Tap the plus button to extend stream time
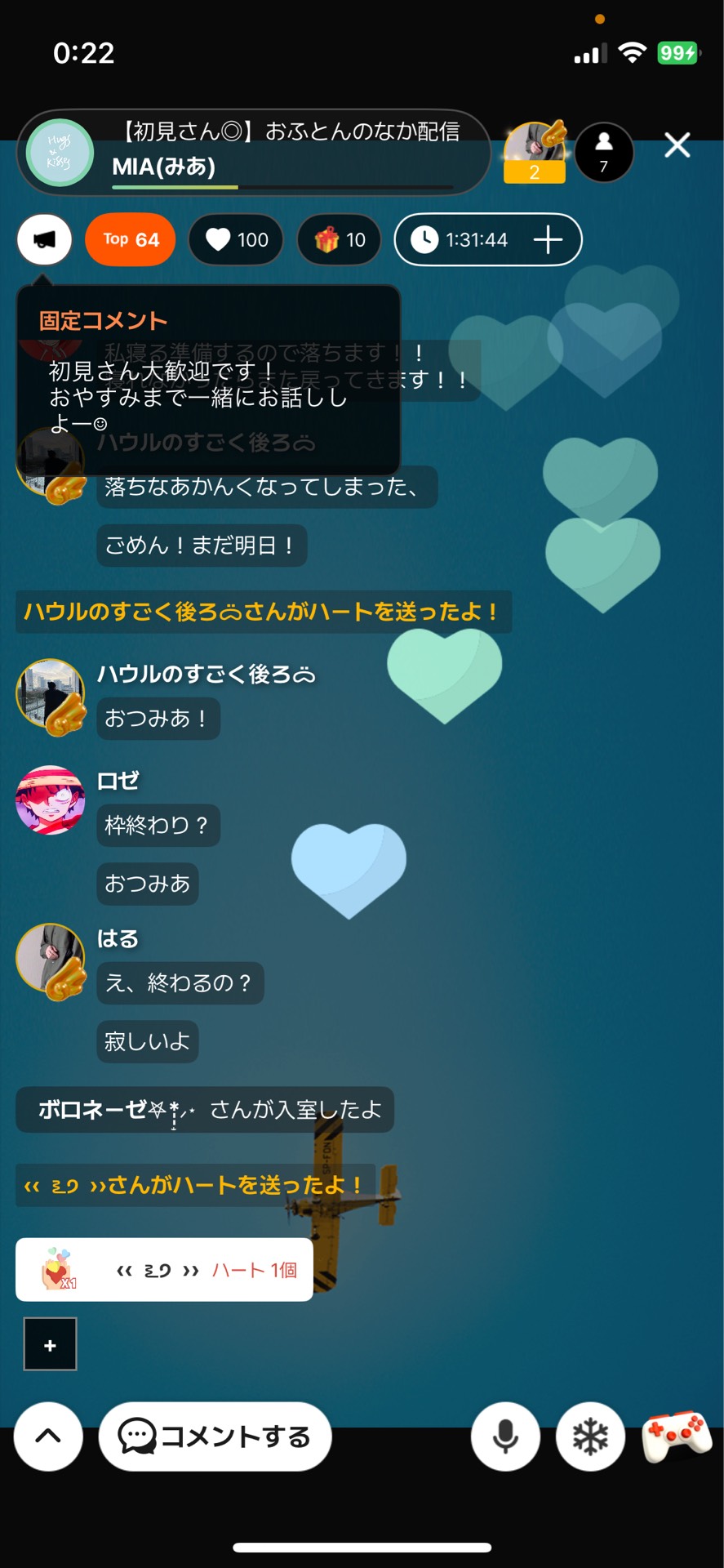Screen dimensions: 724x1568 tap(548, 239)
